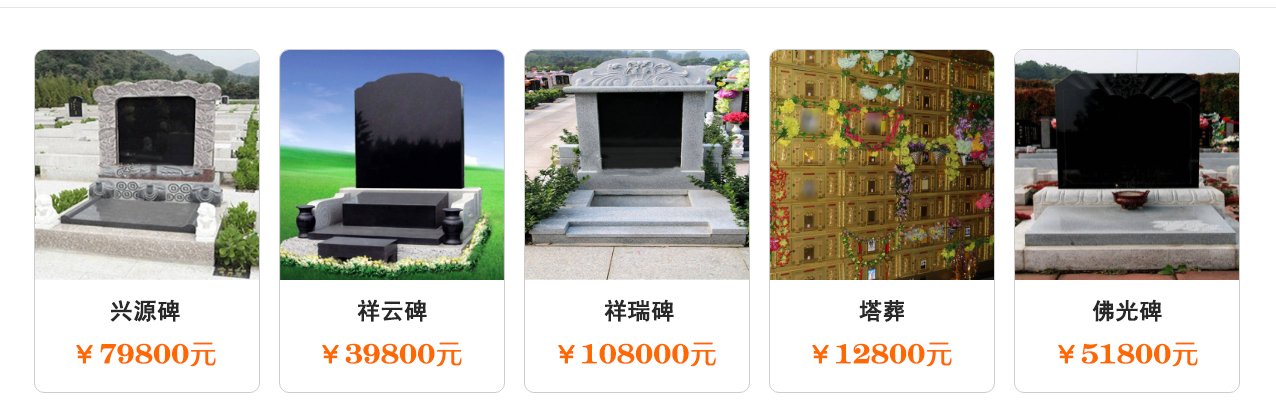Open the 塔葬 product card
Screen dimensions: 1276x418
pyautogui.click(x=882, y=220)
